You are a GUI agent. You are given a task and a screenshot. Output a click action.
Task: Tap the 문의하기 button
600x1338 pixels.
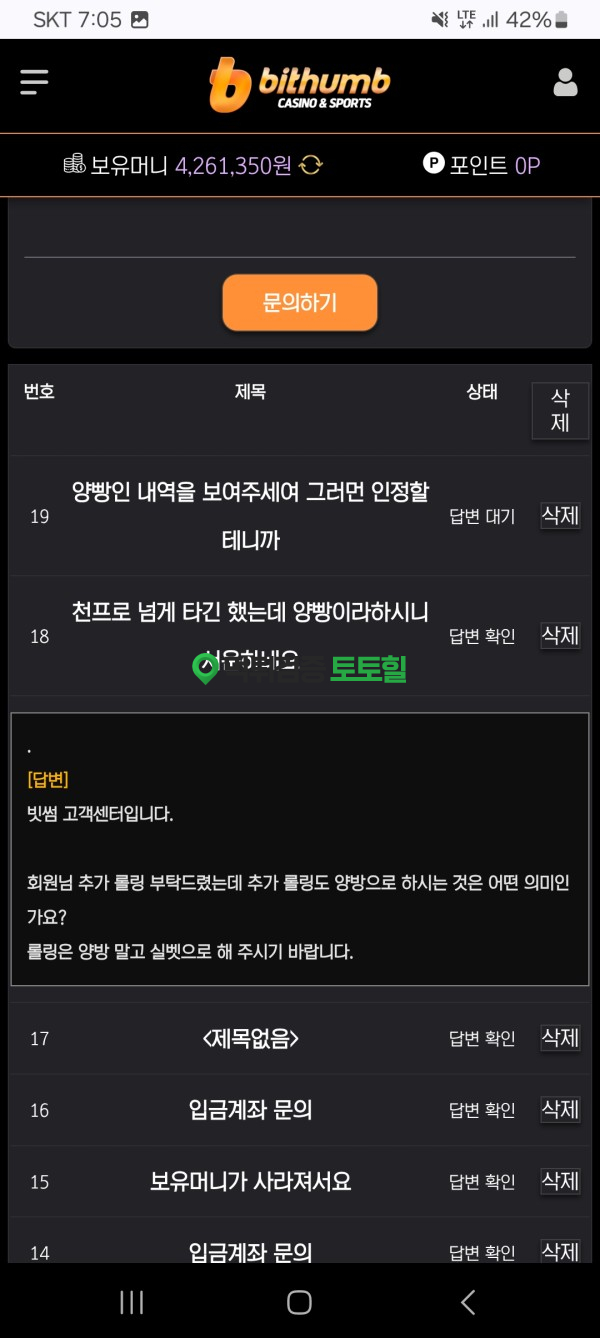300,303
